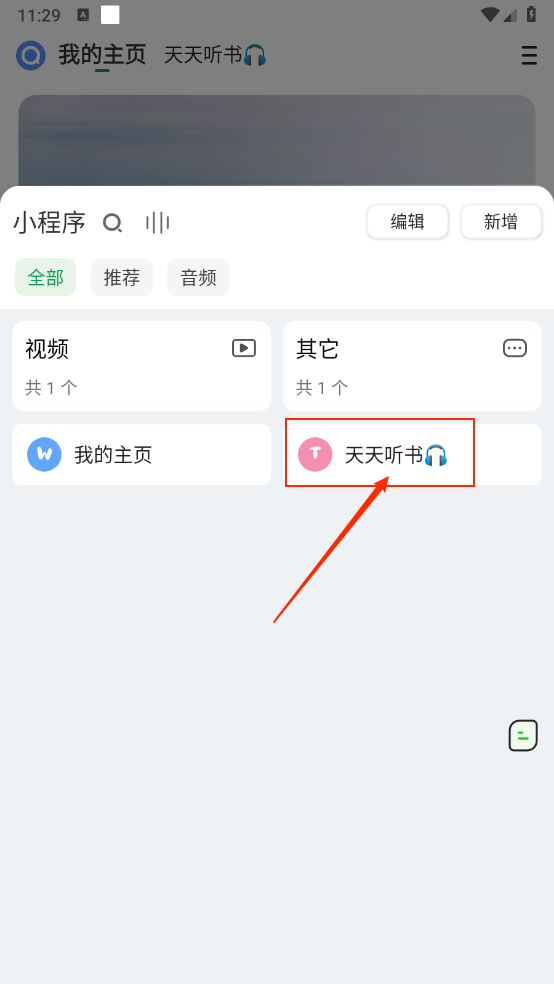Viewport: 554px width, 984px height.
Task: Open the 其它 category card
Action: [412, 366]
